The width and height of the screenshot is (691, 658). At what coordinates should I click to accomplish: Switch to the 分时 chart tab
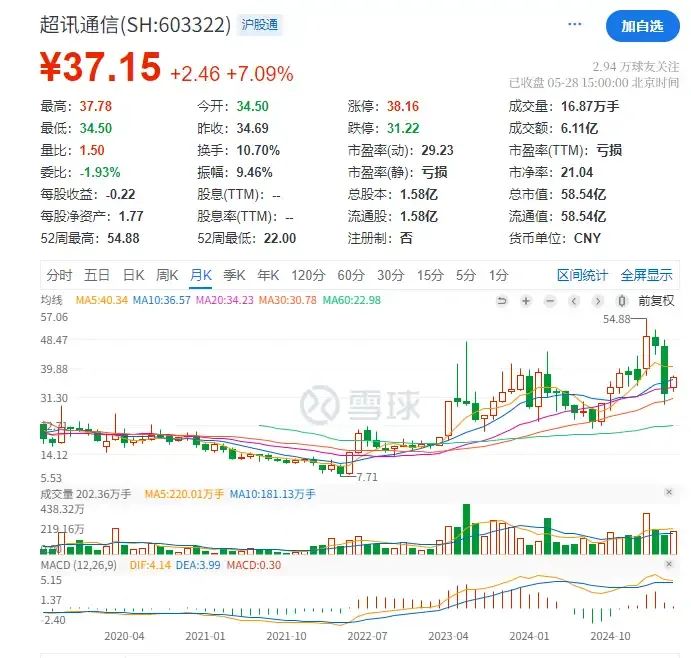tap(59, 275)
